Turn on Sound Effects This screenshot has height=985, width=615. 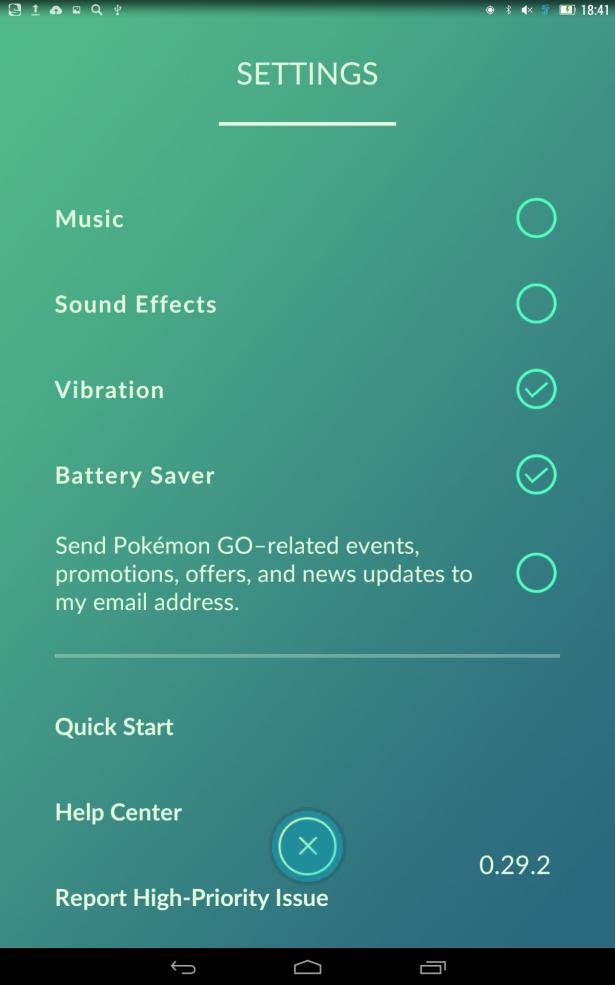[536, 304]
